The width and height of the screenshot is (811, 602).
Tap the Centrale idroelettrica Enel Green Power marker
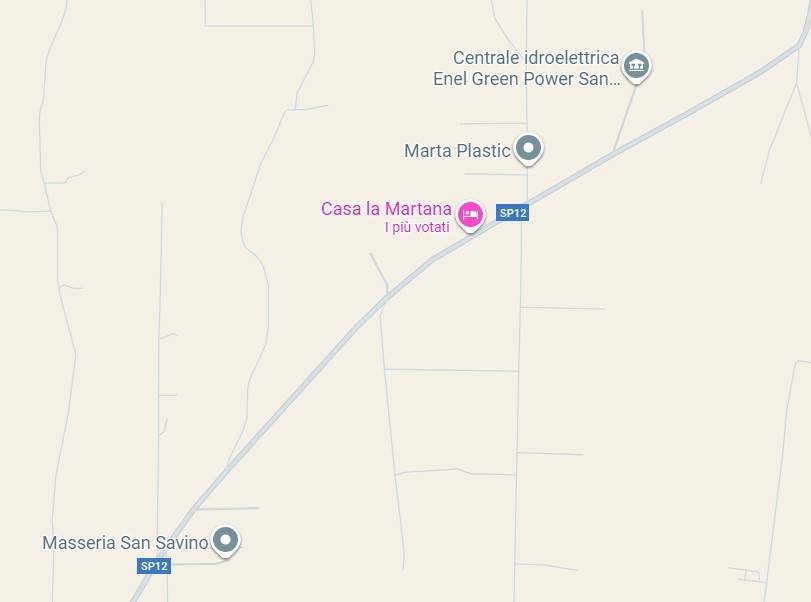click(636, 67)
